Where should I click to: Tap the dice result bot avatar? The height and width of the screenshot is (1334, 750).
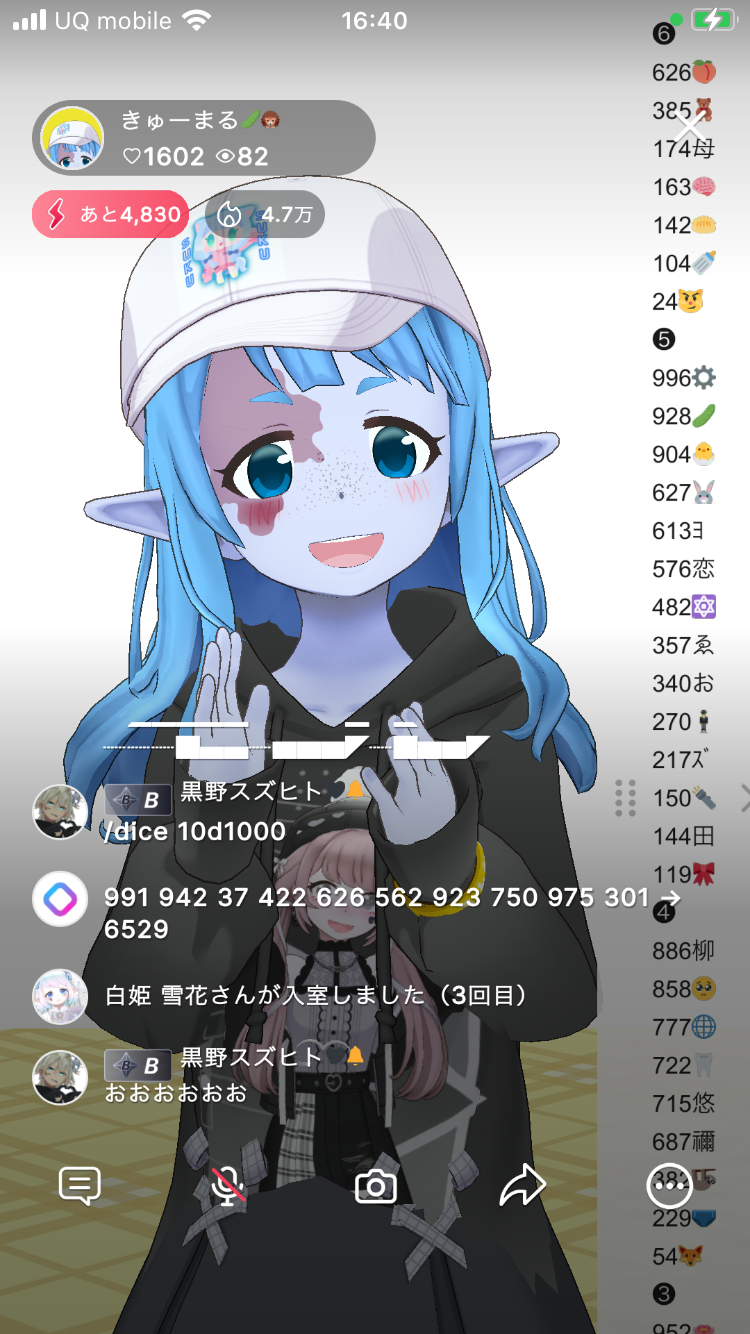coord(60,900)
